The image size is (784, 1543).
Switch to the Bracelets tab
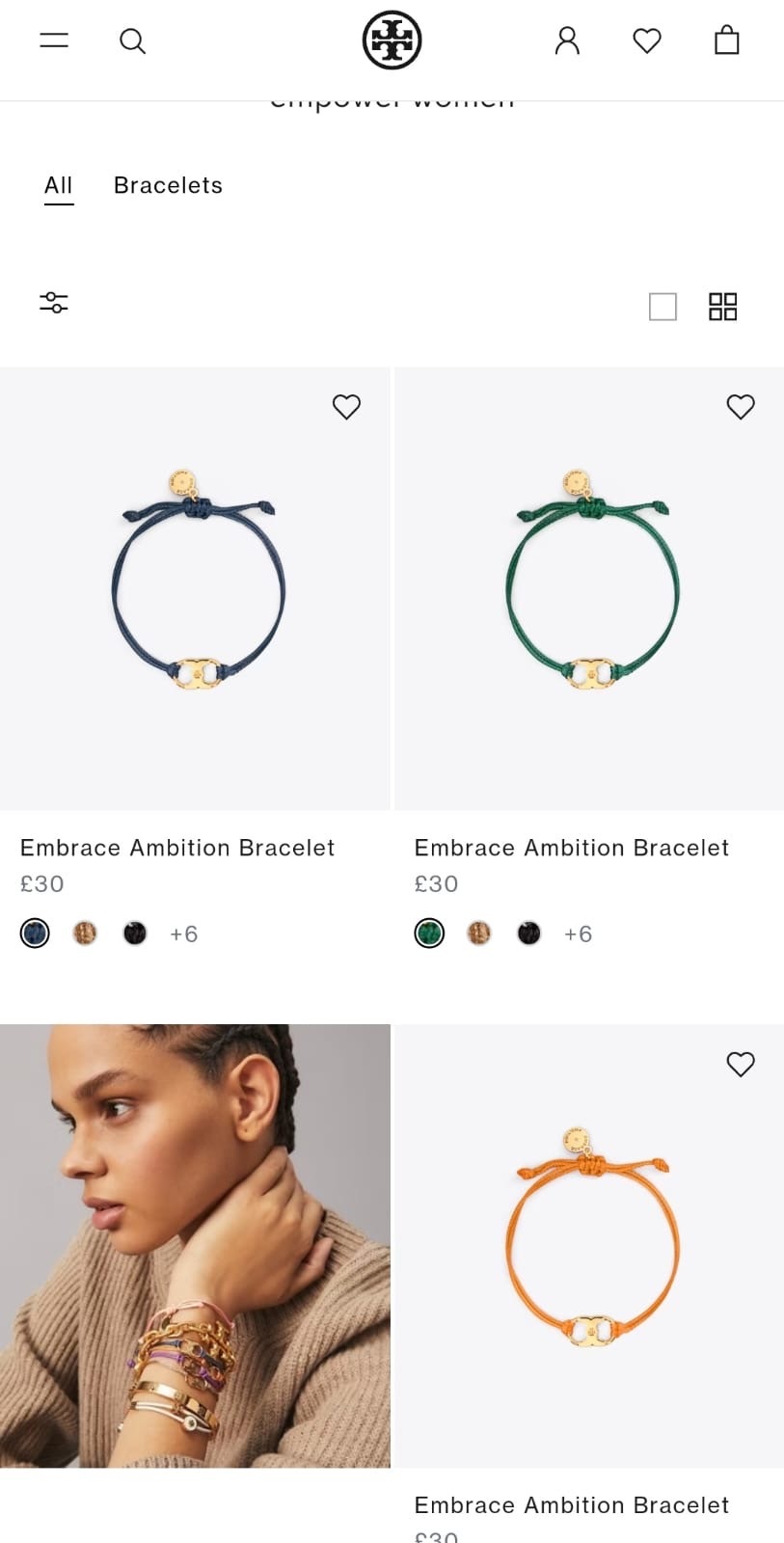click(x=167, y=185)
